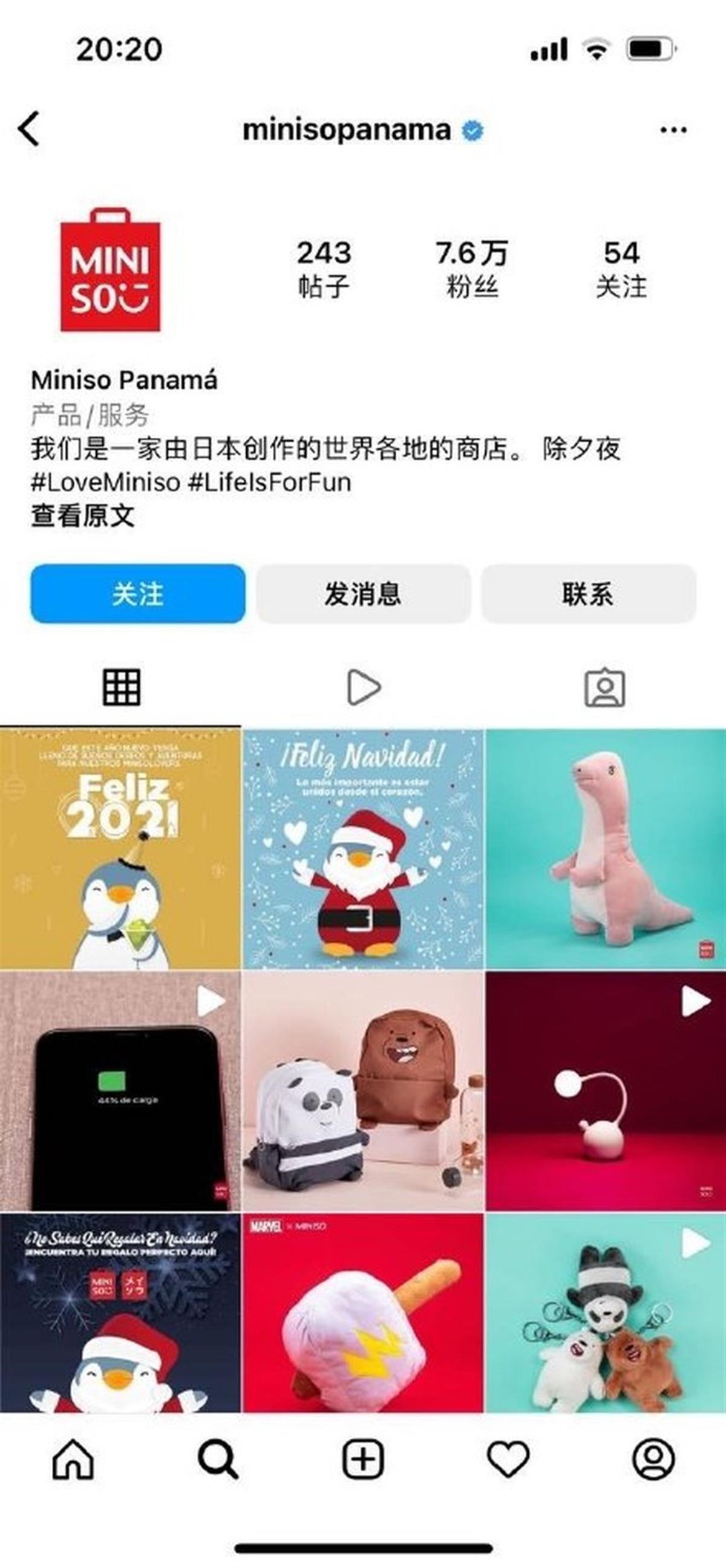Click the verified blue checkmark badge
Viewport: 726px width, 1568px height.
473,129
